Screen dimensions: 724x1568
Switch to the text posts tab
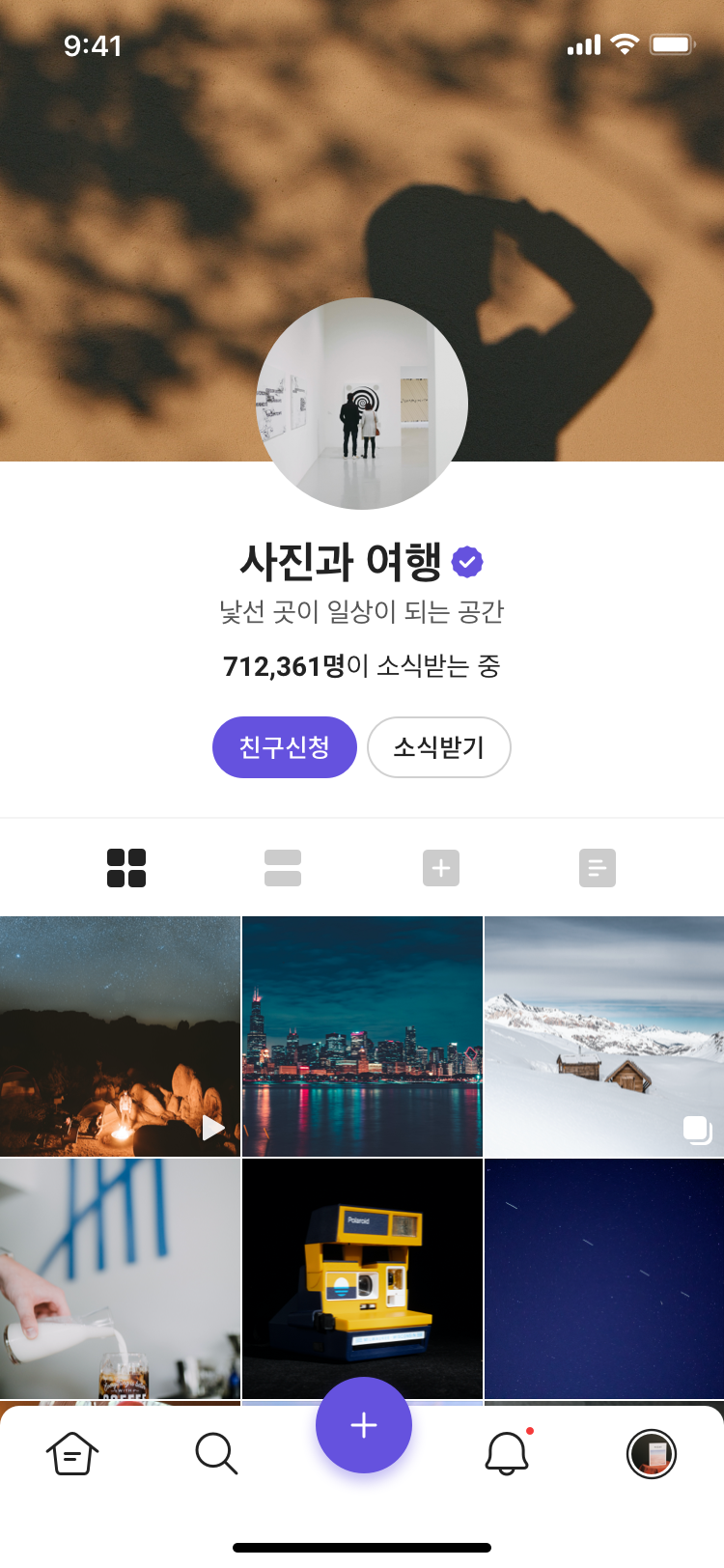[x=598, y=868]
